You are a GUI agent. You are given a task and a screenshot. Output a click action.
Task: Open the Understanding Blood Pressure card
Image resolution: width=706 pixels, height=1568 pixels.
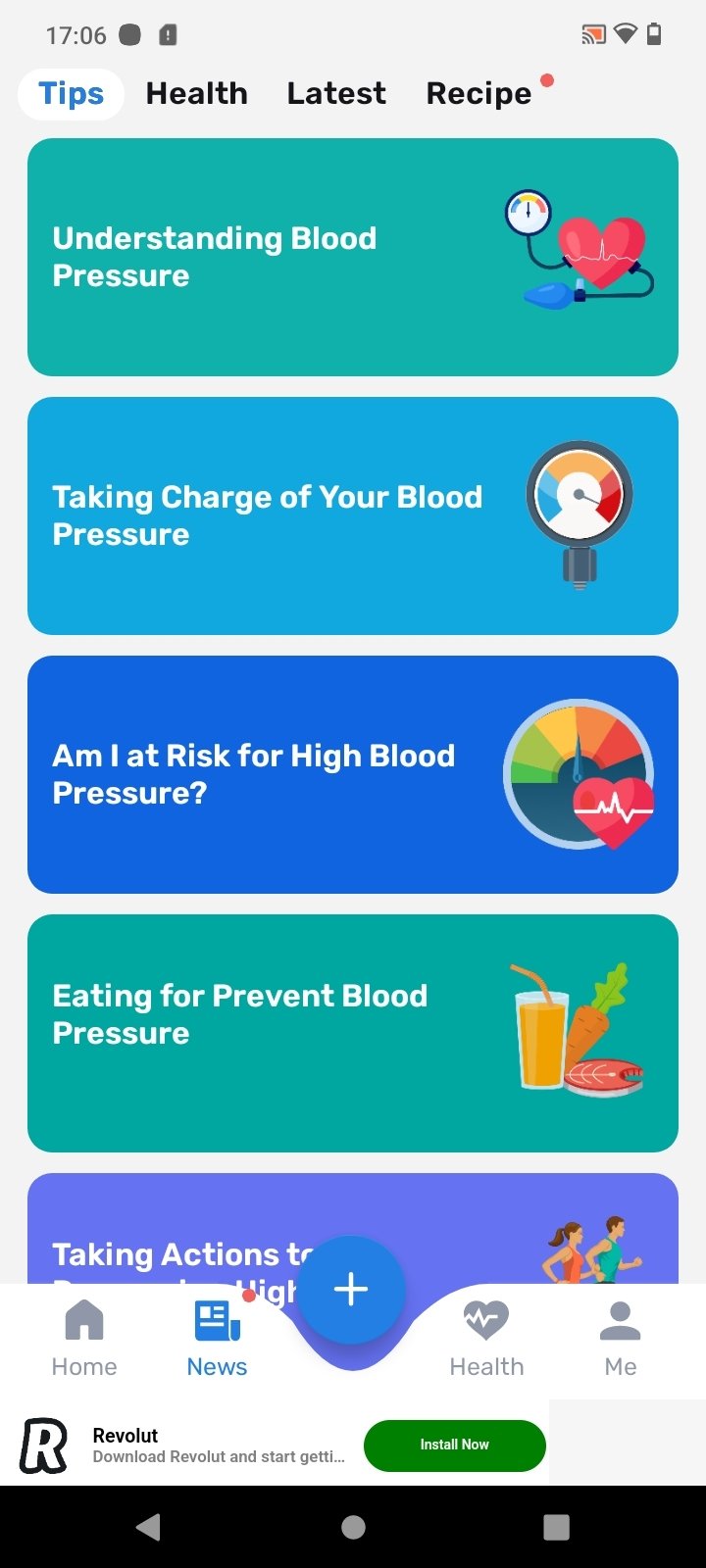tap(353, 257)
